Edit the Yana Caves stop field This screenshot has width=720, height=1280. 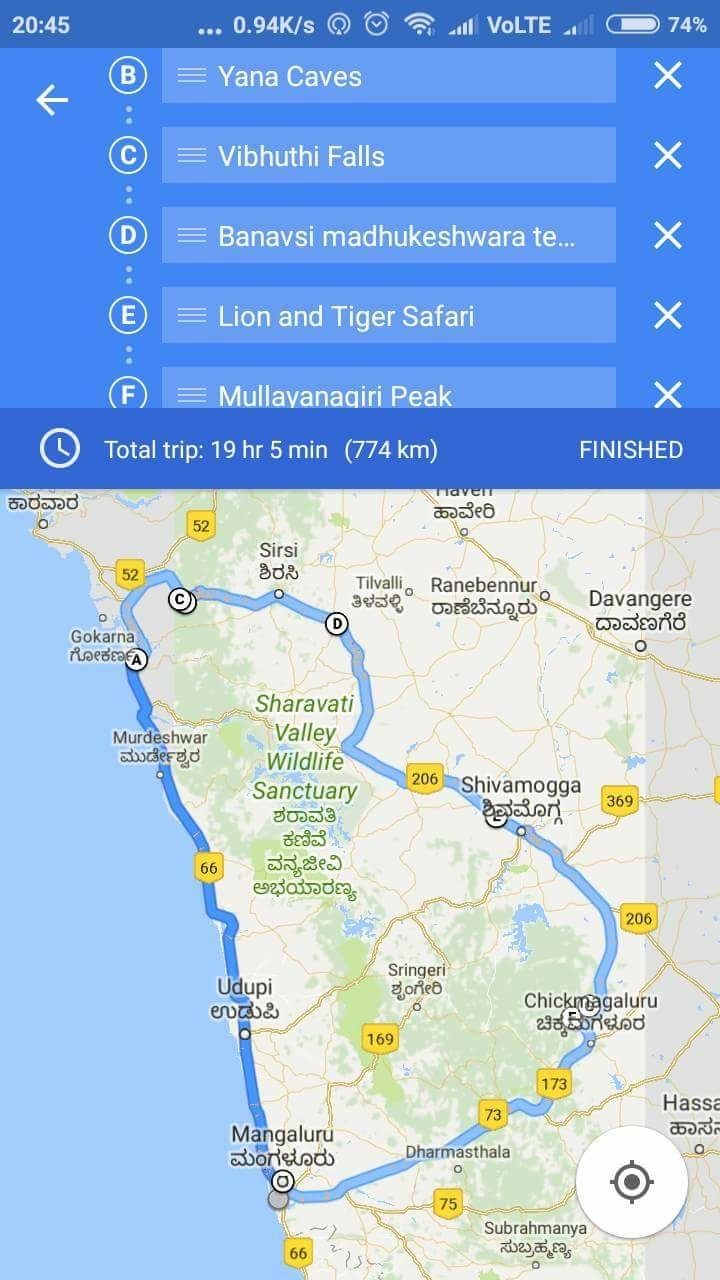[390, 76]
